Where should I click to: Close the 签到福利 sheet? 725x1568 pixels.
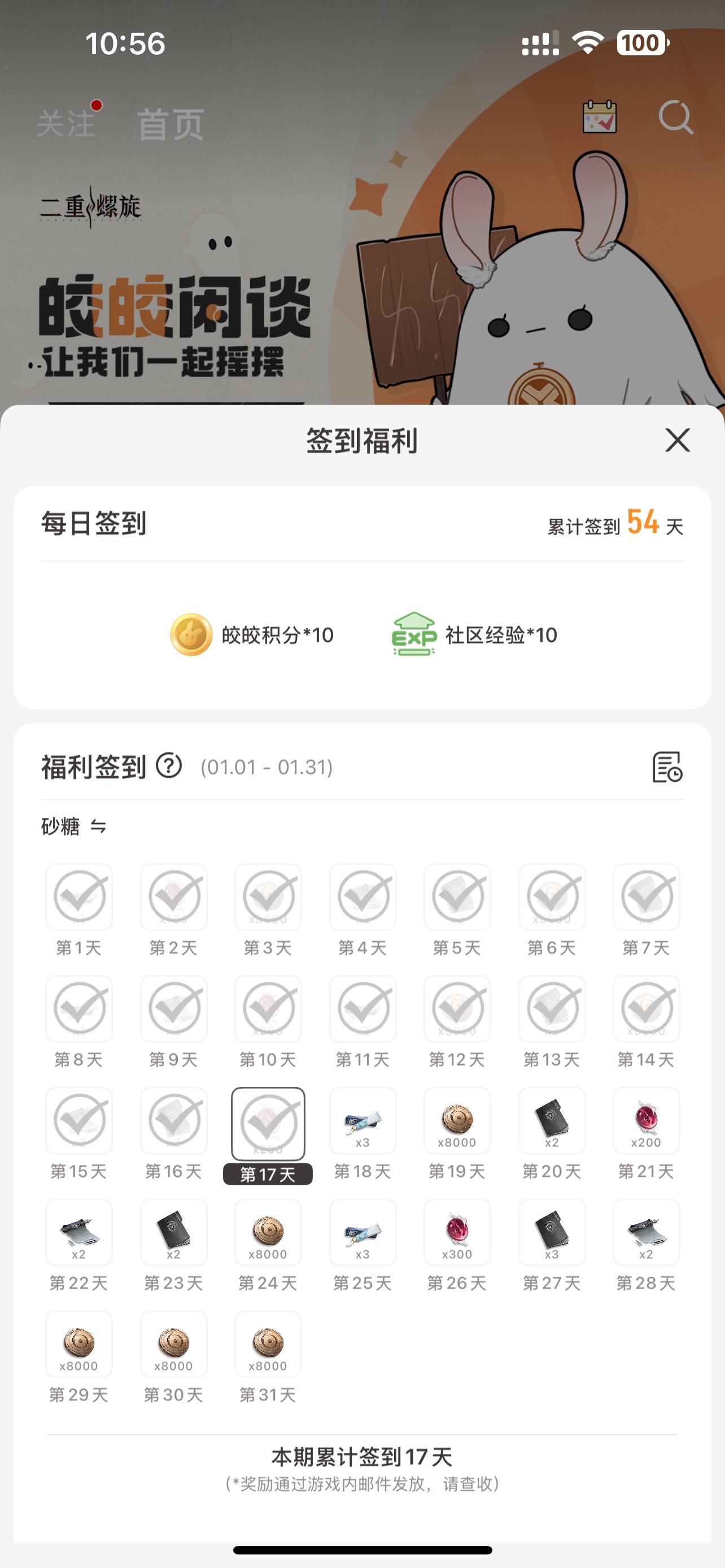(x=677, y=440)
